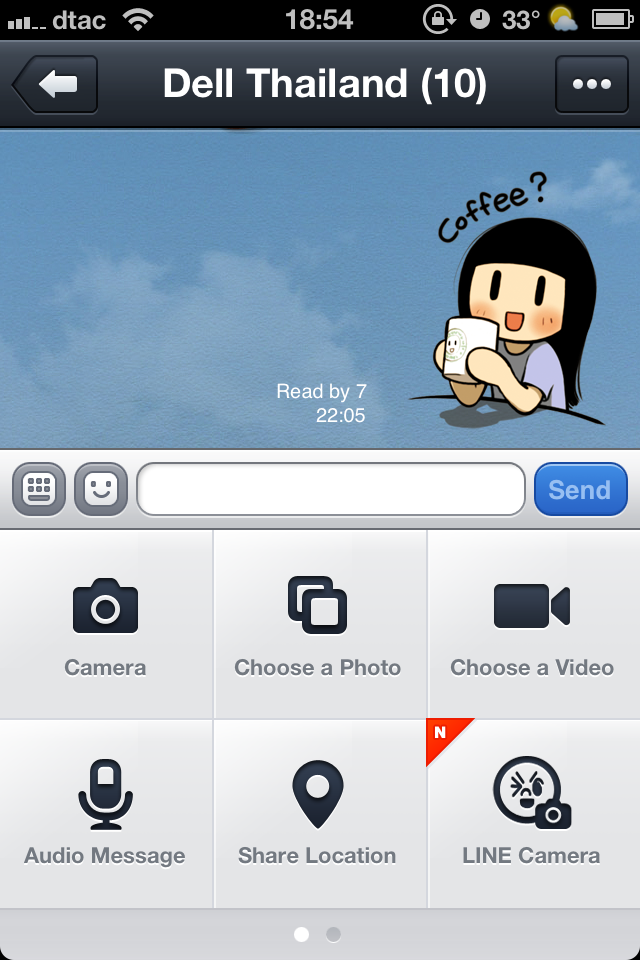Share Location in the chat
Viewport: 640px width, 960px height.
318,812
